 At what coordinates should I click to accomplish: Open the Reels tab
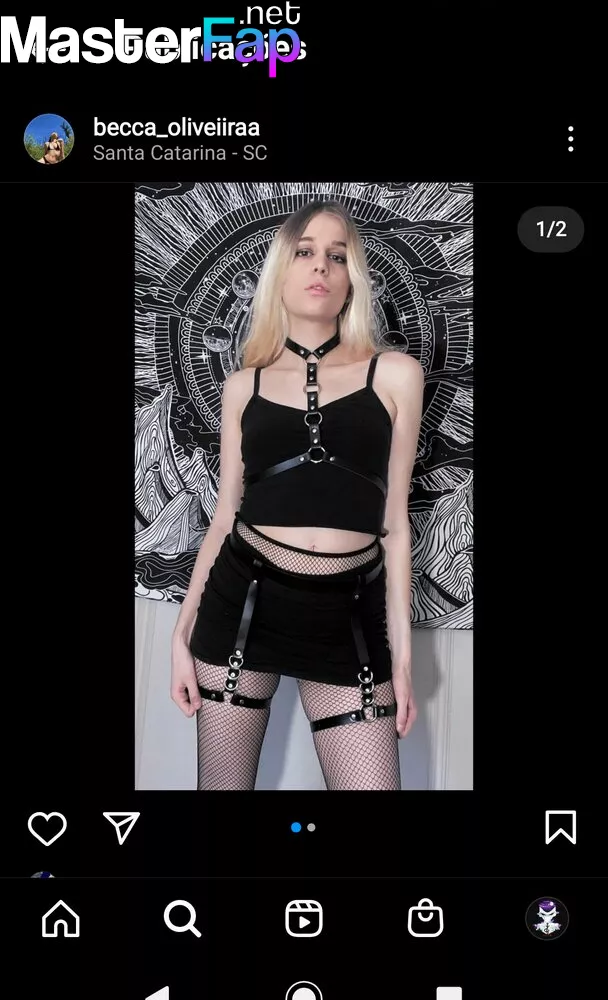pos(304,918)
